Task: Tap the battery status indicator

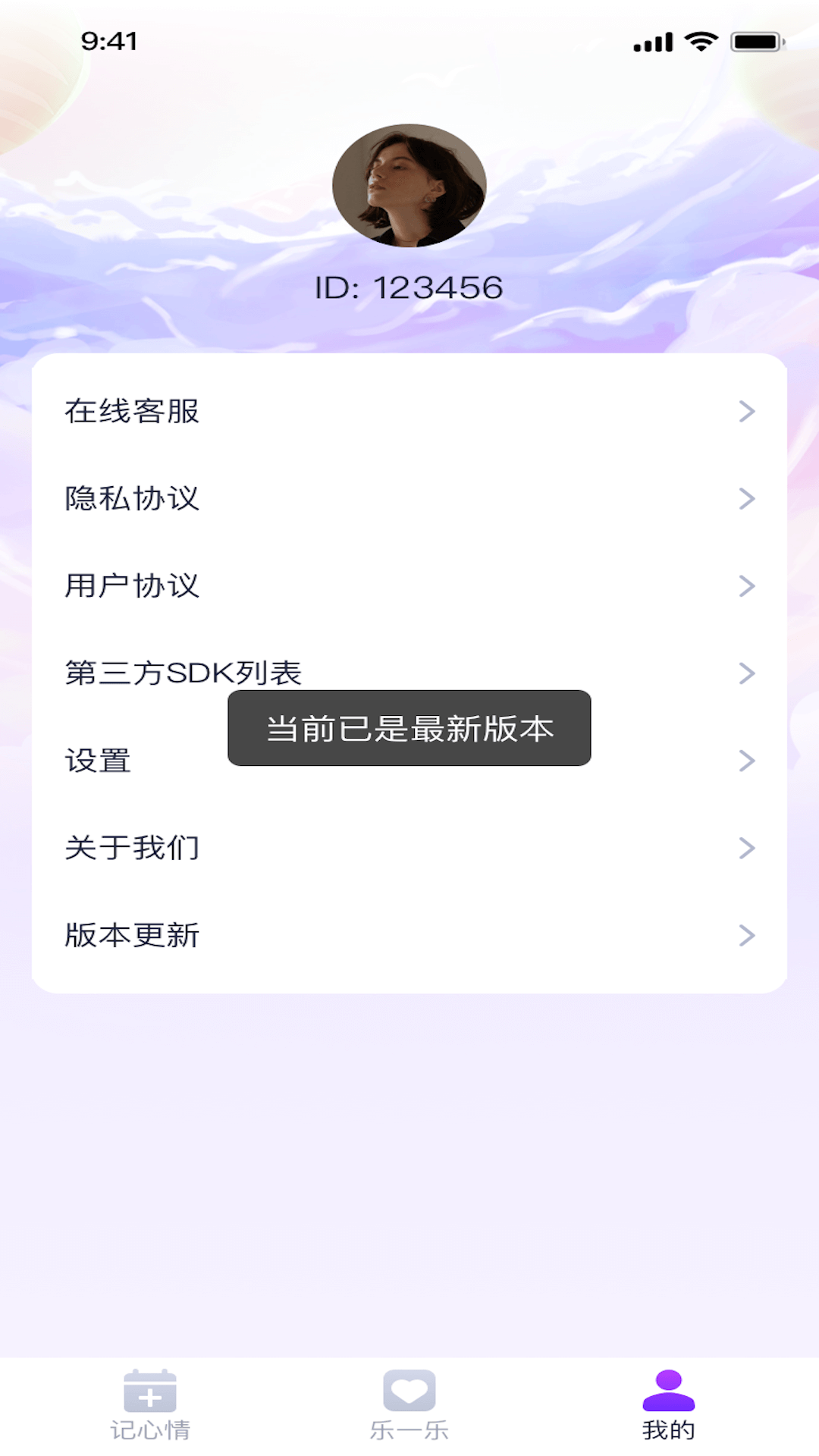Action: tap(751, 42)
